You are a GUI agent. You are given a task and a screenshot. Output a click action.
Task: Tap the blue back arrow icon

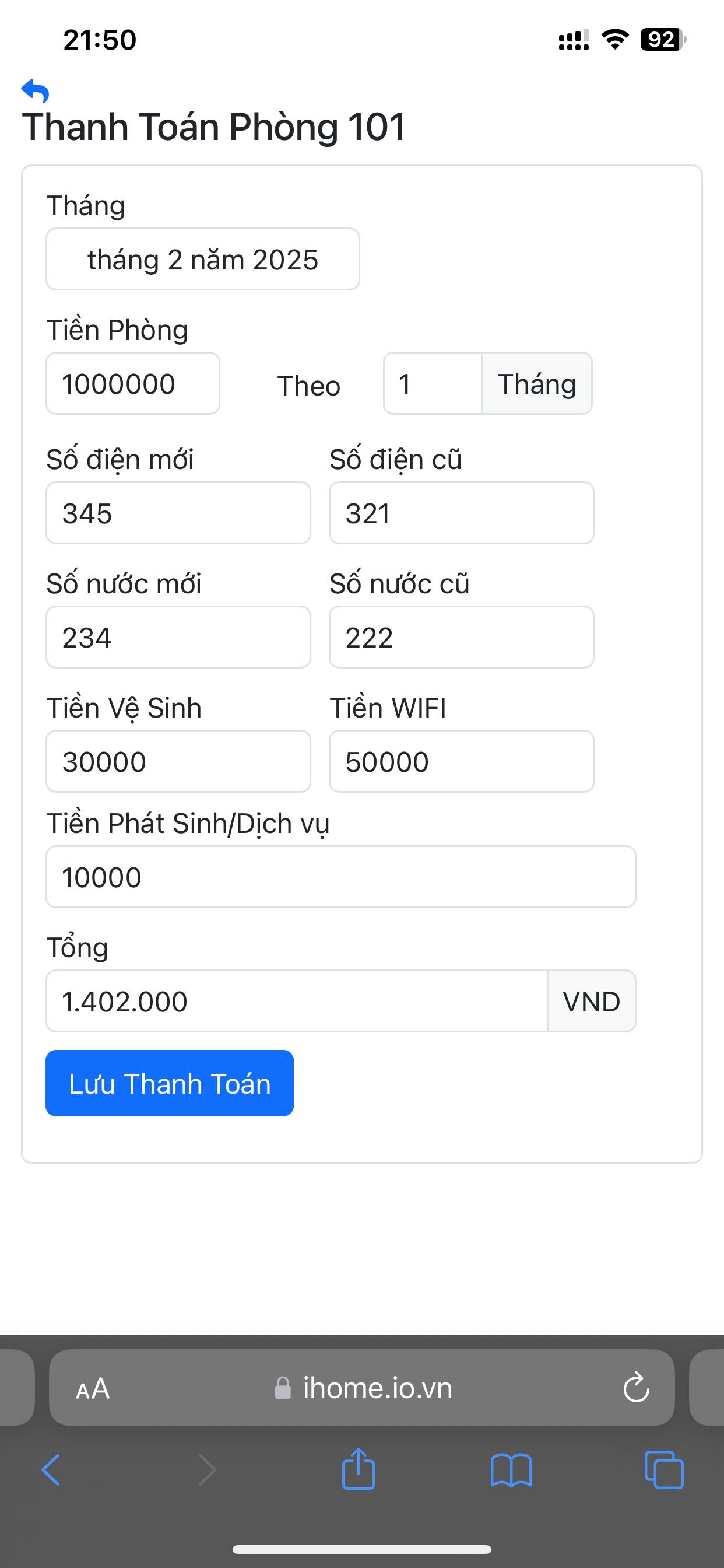(x=36, y=92)
